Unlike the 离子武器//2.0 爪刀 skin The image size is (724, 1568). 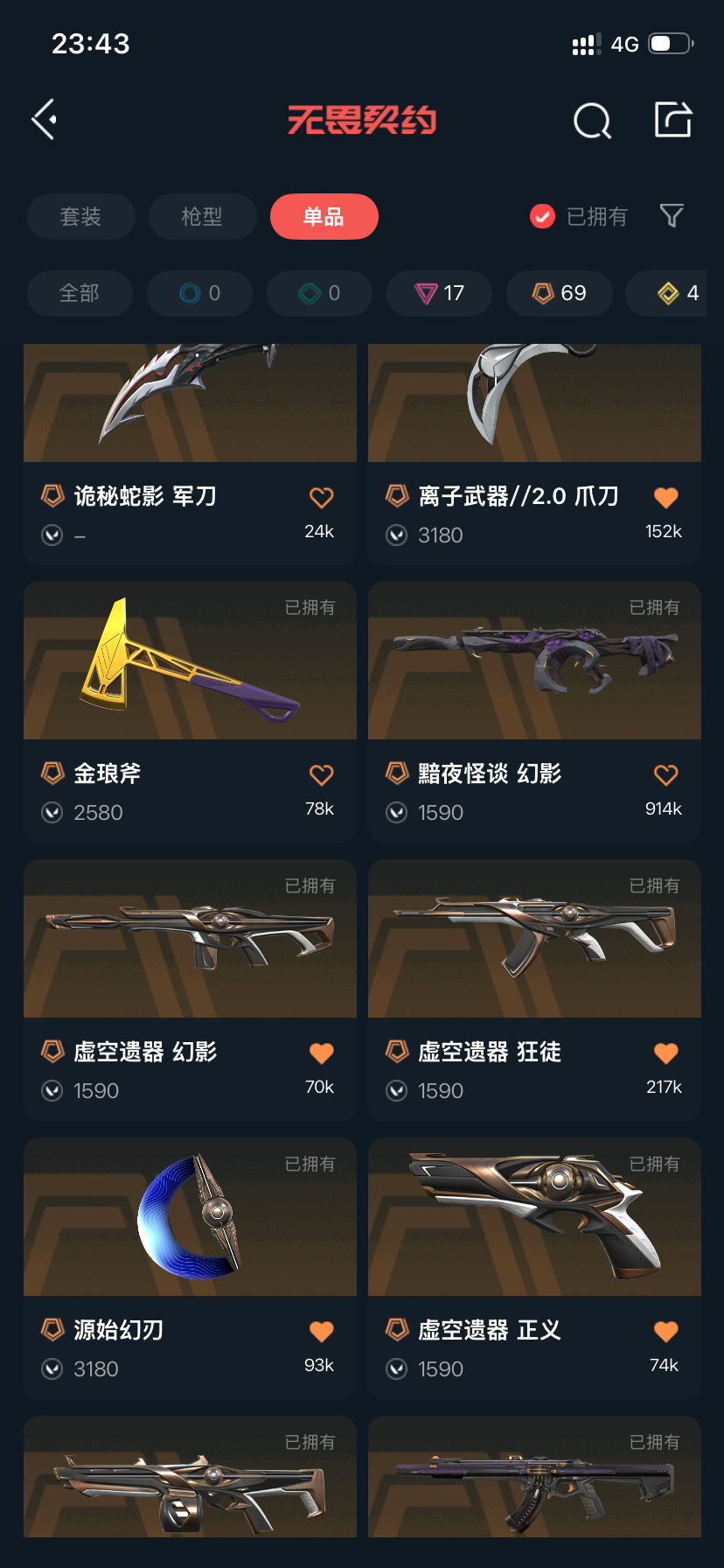[665, 498]
